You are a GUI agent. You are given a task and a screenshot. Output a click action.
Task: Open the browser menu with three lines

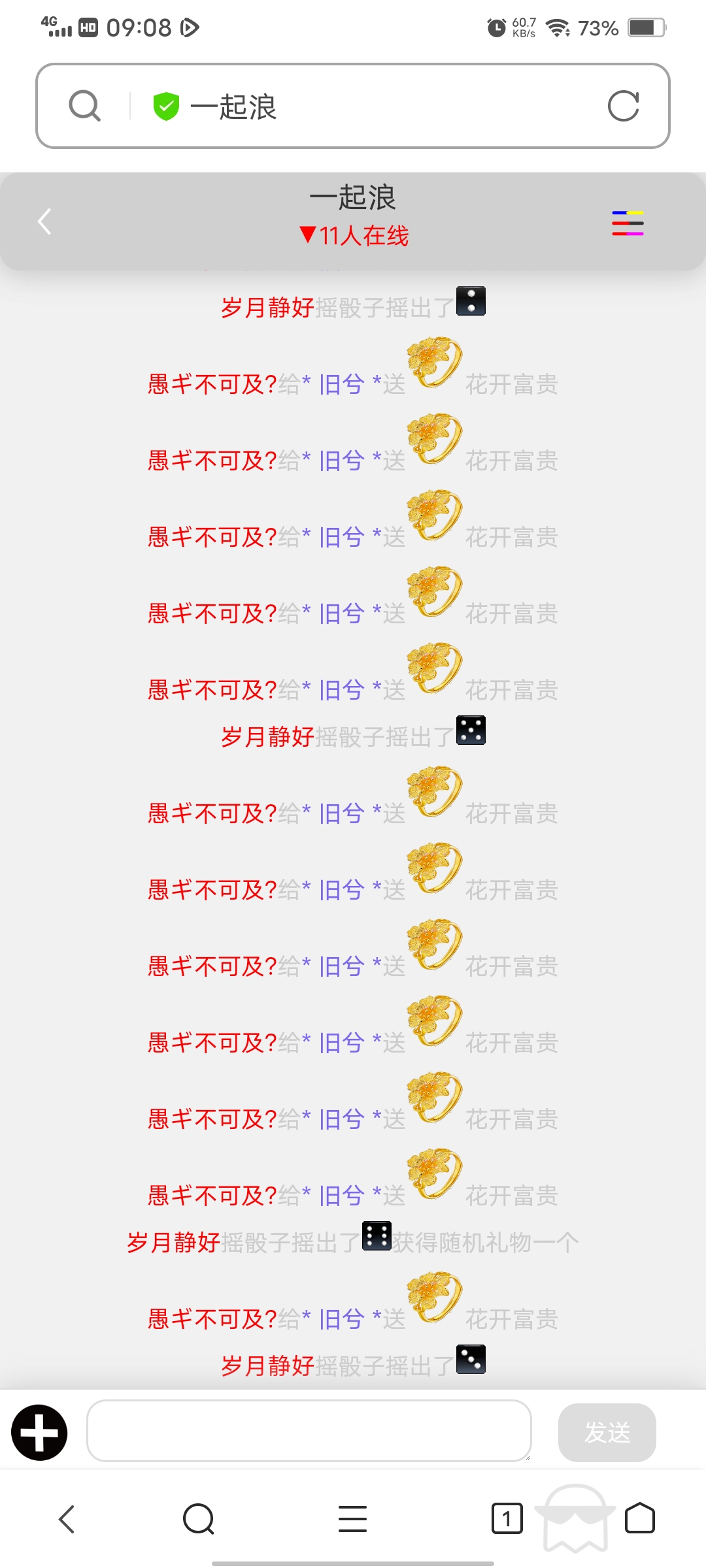point(352,1519)
